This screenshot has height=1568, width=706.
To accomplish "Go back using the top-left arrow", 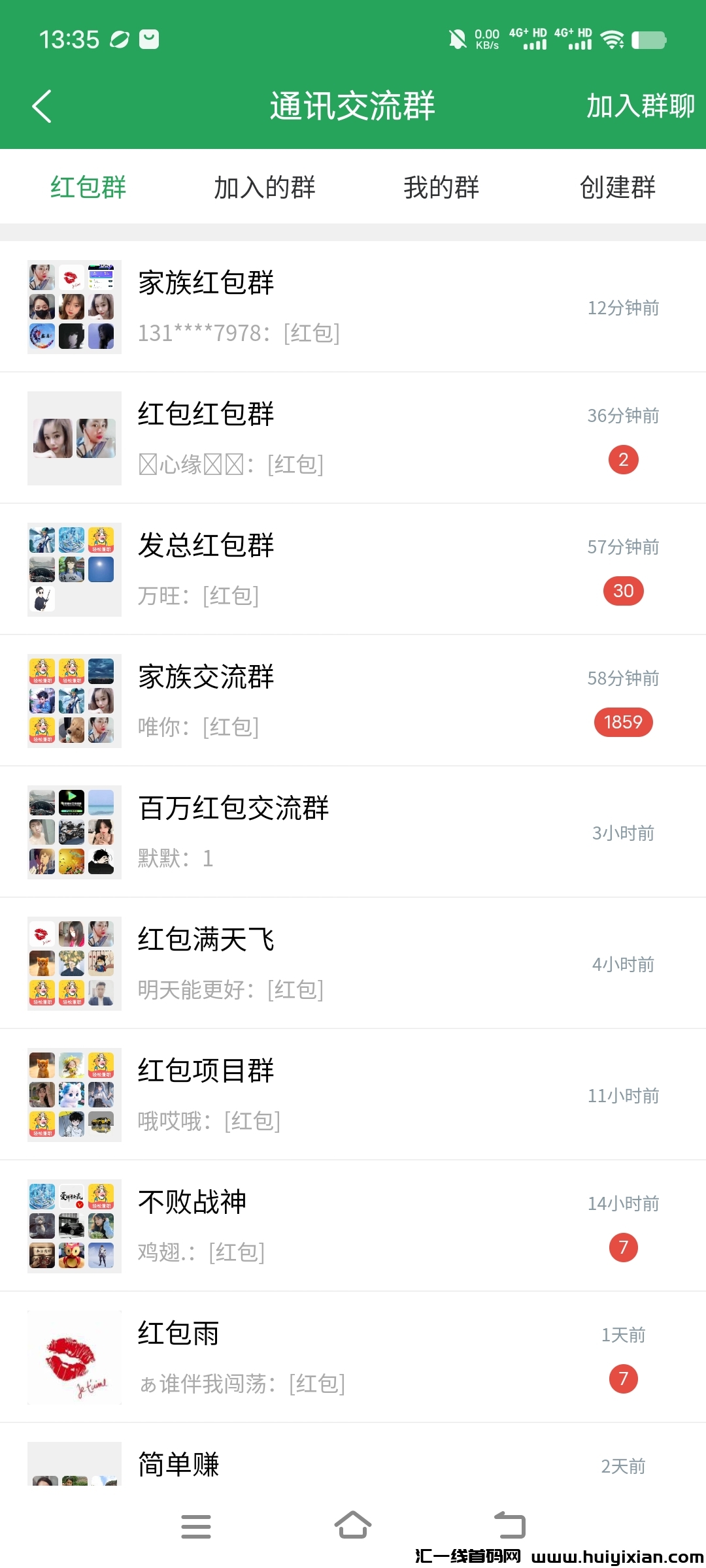I will tap(42, 106).
